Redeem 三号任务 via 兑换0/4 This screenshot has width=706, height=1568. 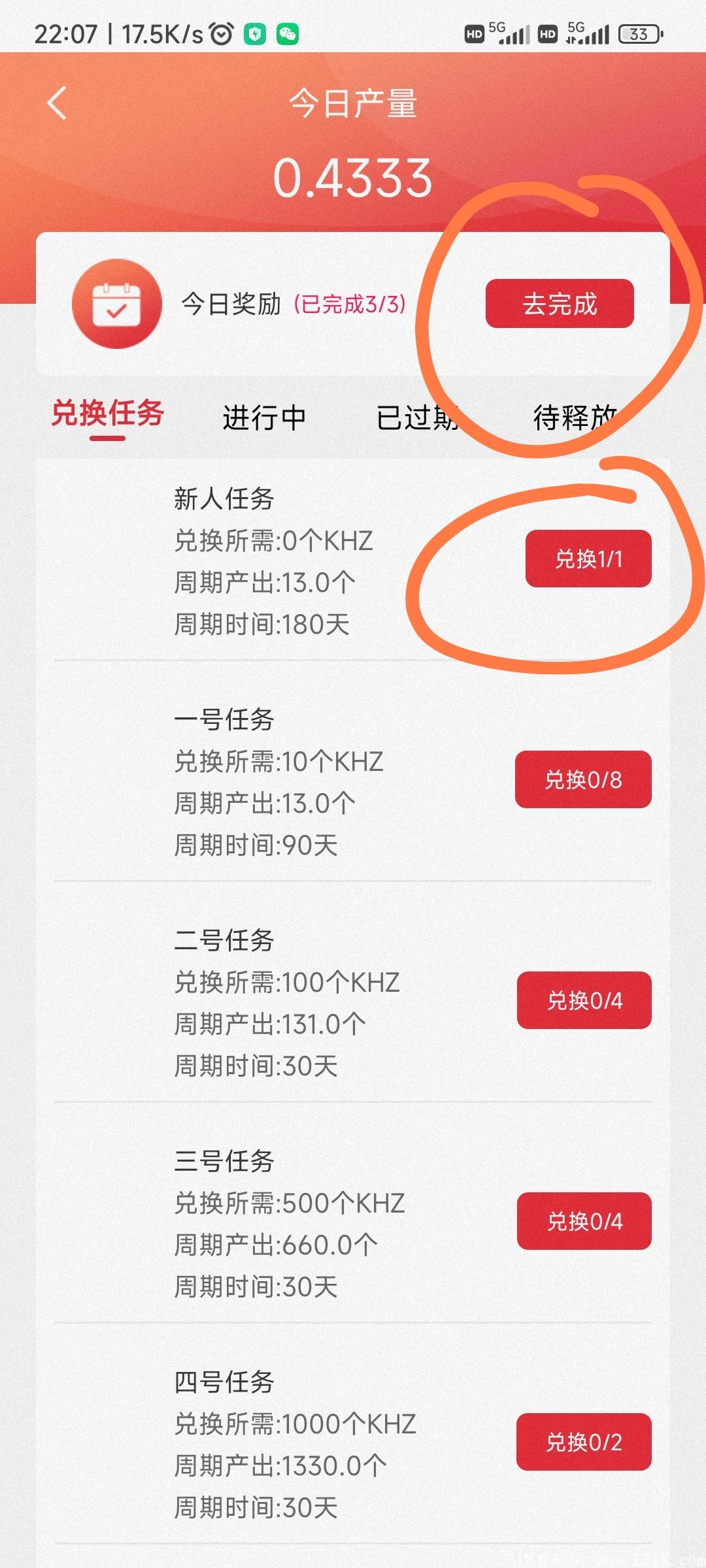click(x=584, y=1221)
